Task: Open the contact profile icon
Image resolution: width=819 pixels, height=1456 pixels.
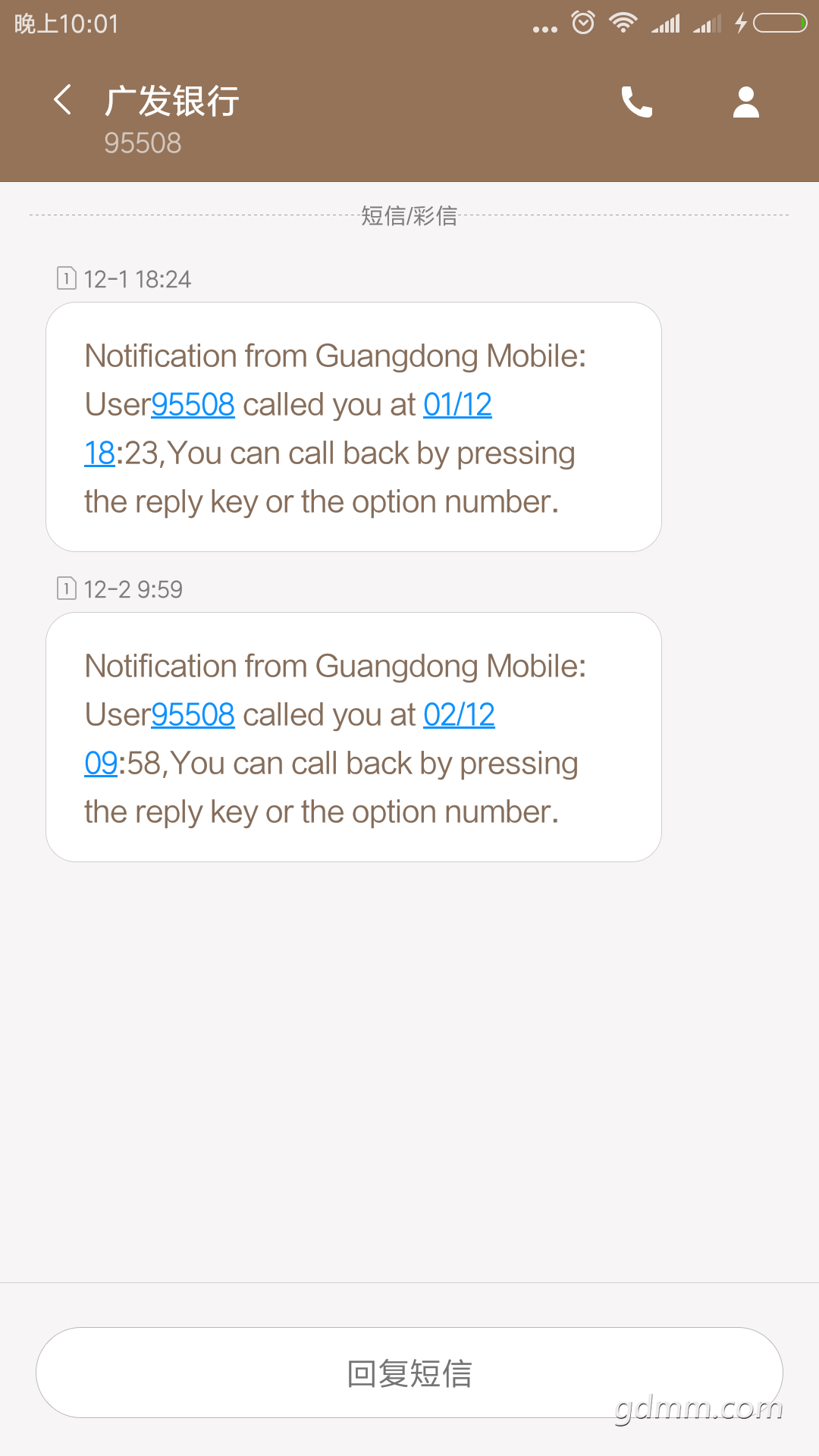Action: [x=745, y=102]
